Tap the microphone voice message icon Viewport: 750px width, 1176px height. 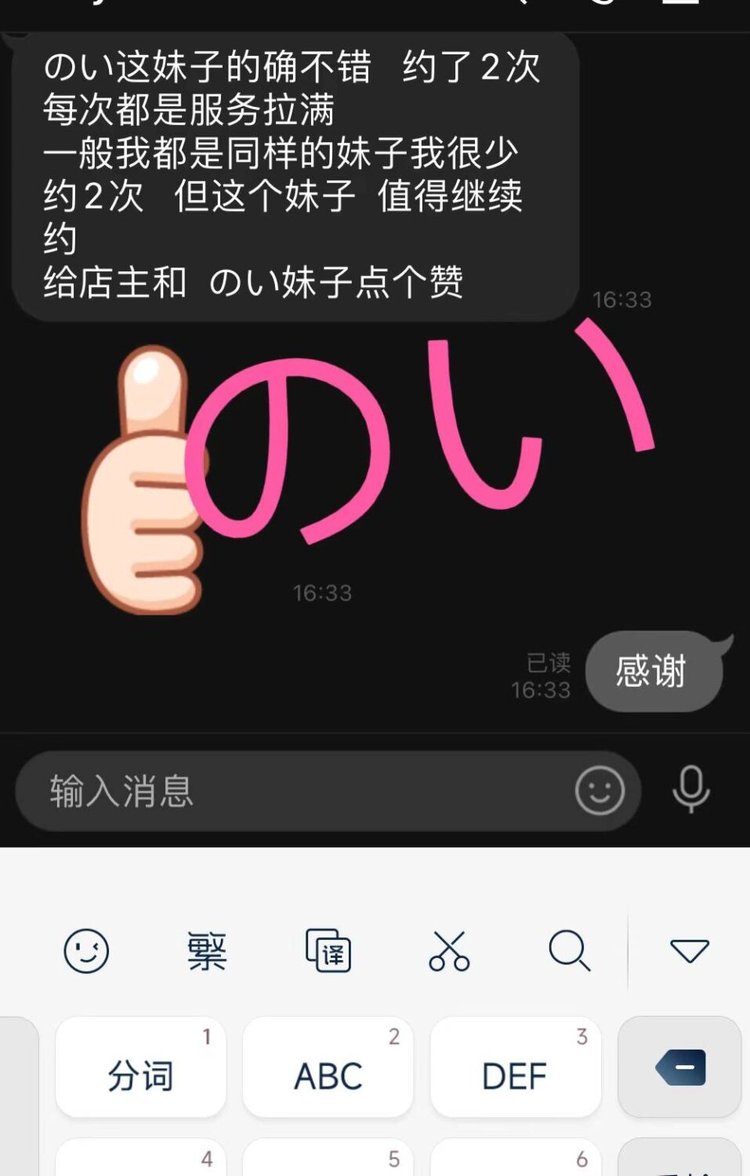(691, 790)
